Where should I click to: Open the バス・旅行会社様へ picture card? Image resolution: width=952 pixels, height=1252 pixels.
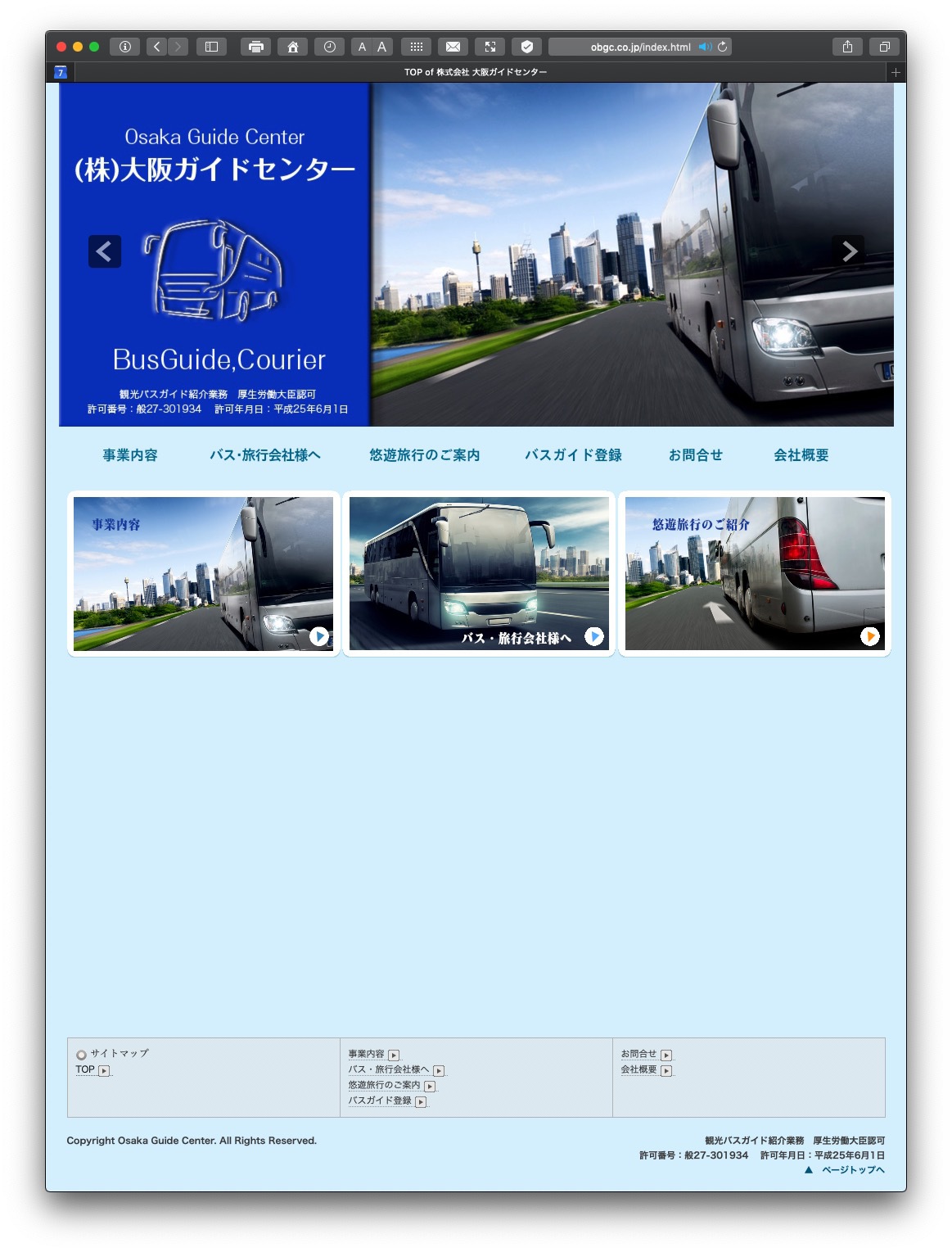tap(479, 573)
